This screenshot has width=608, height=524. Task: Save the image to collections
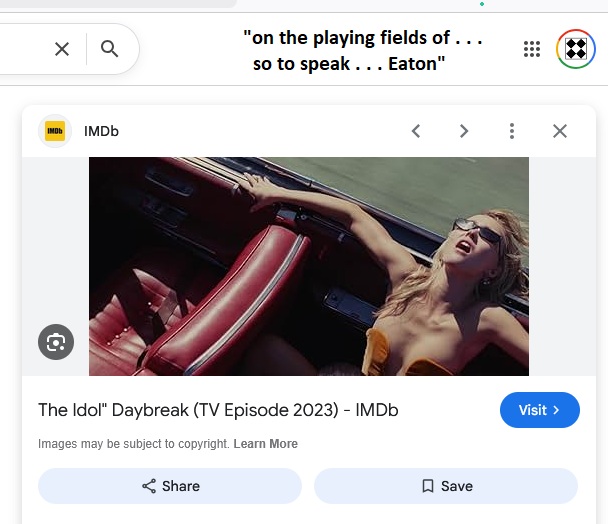(446, 486)
